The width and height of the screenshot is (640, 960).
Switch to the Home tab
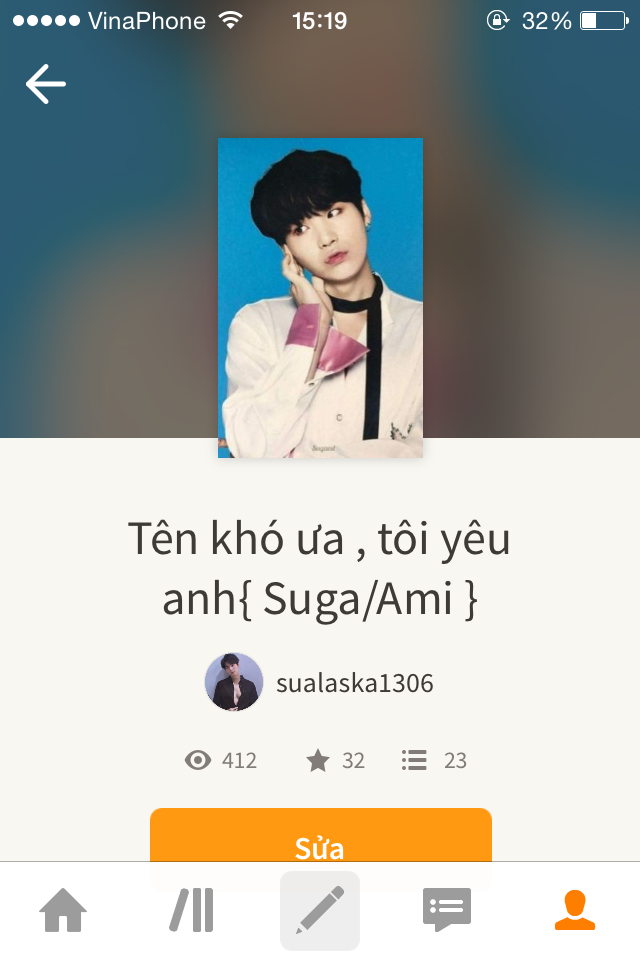click(x=63, y=910)
